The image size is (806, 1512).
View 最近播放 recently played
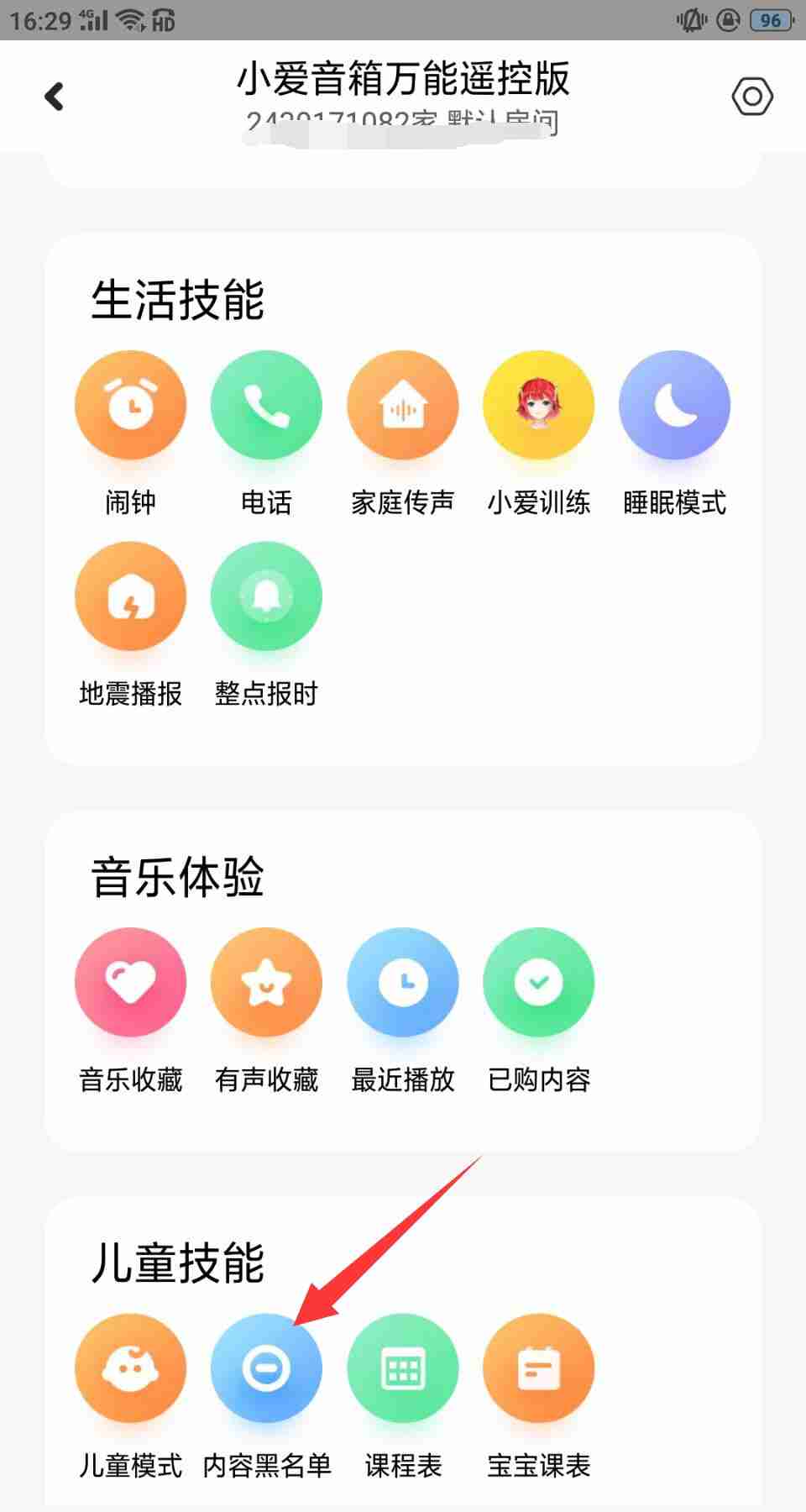pyautogui.click(x=402, y=981)
